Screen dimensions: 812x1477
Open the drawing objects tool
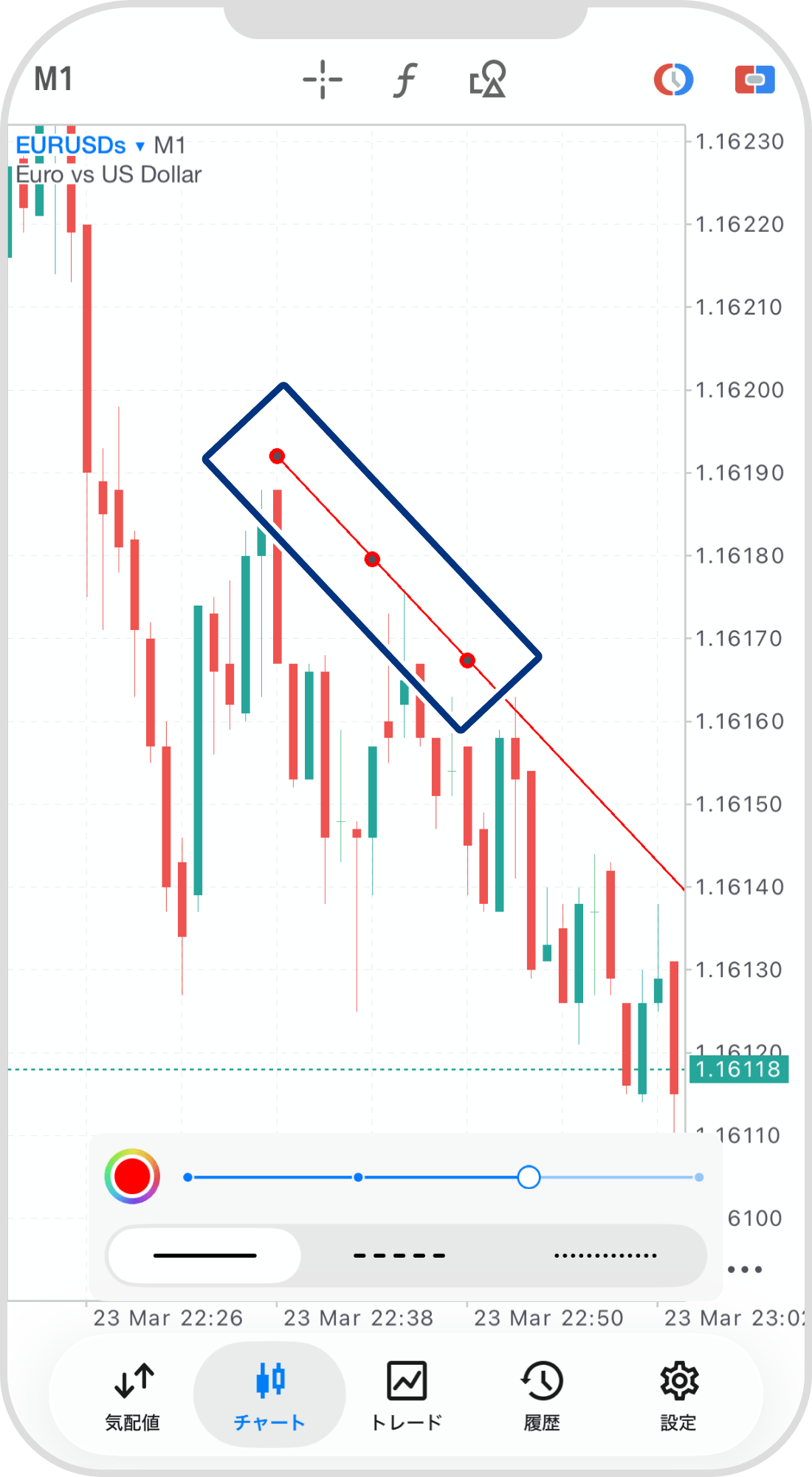(x=488, y=80)
